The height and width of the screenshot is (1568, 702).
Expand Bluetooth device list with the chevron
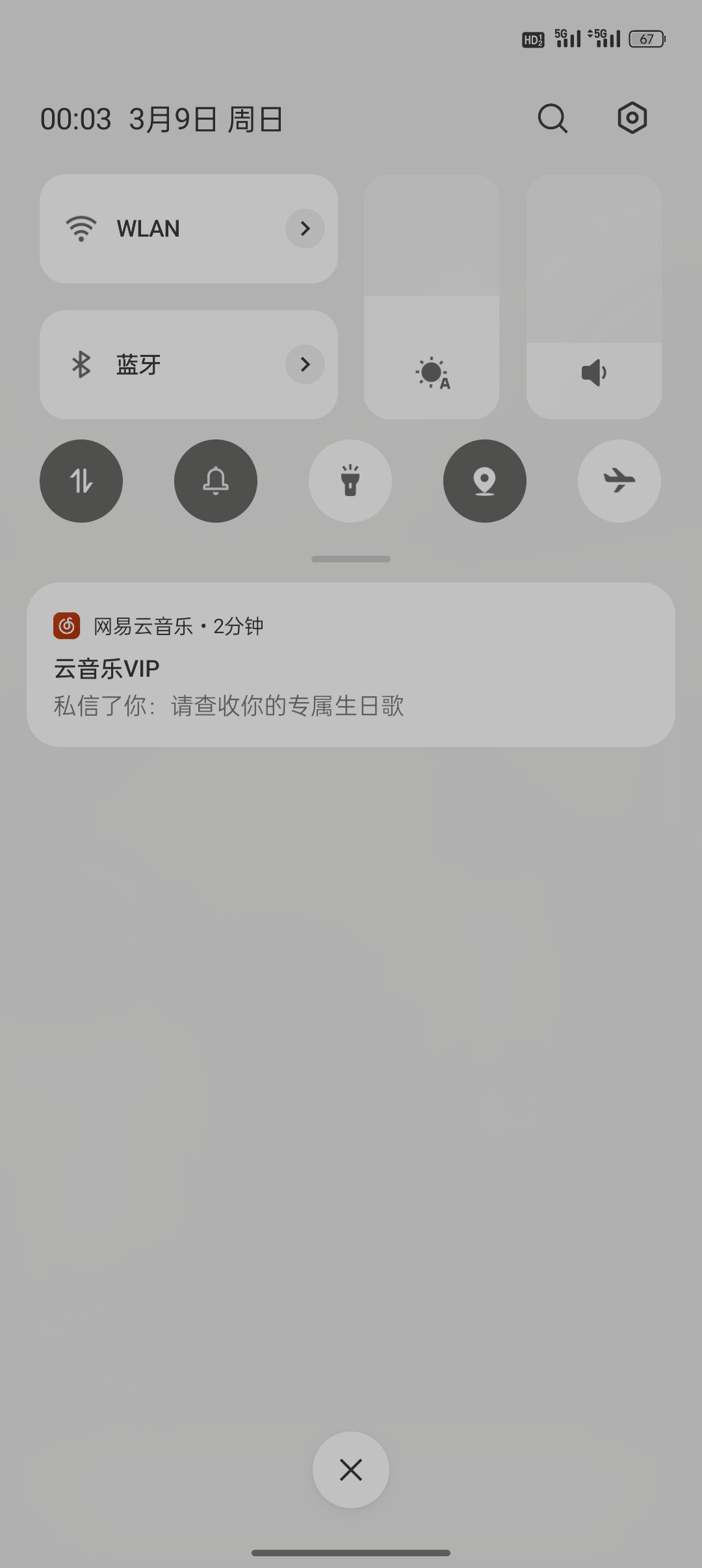(305, 365)
